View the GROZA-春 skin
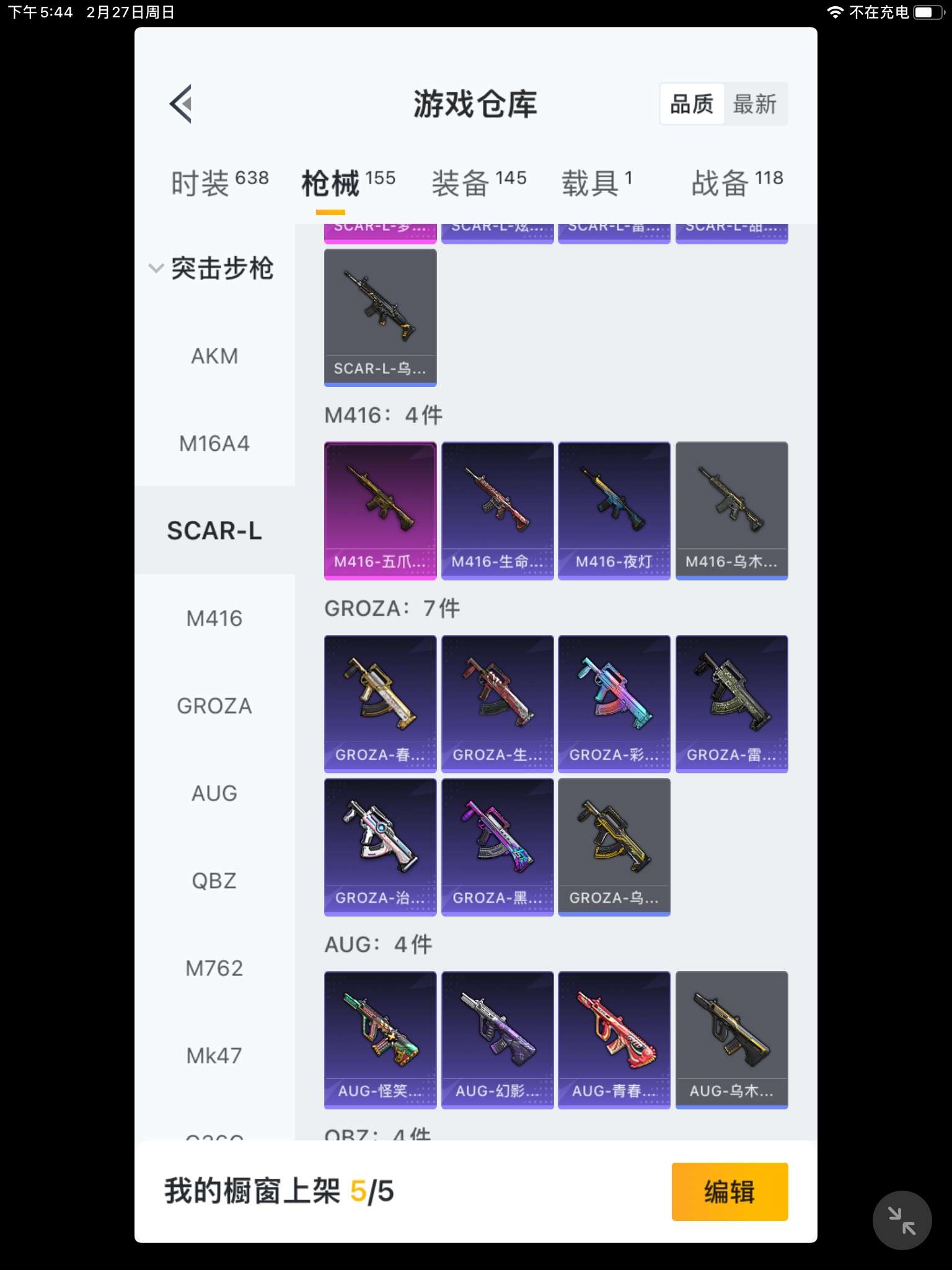Image resolution: width=952 pixels, height=1270 pixels. pyautogui.click(x=380, y=704)
